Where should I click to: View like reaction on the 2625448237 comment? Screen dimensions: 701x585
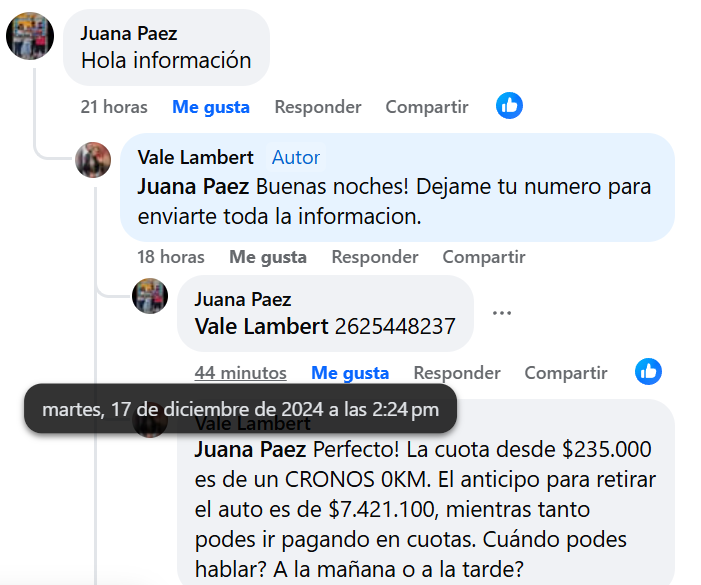coord(648,371)
